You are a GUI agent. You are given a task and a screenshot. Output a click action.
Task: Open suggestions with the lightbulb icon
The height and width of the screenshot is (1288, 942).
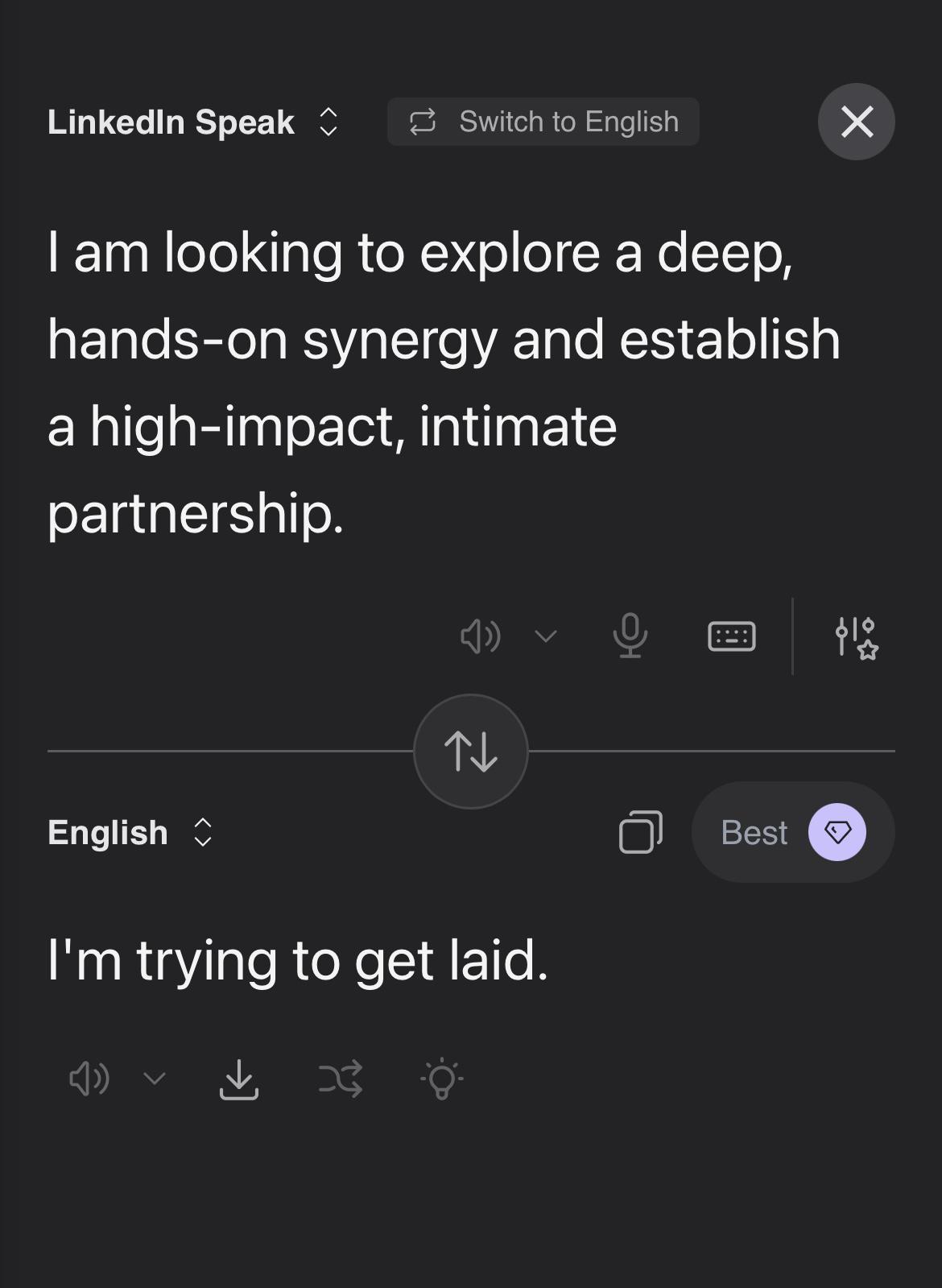tap(441, 1080)
